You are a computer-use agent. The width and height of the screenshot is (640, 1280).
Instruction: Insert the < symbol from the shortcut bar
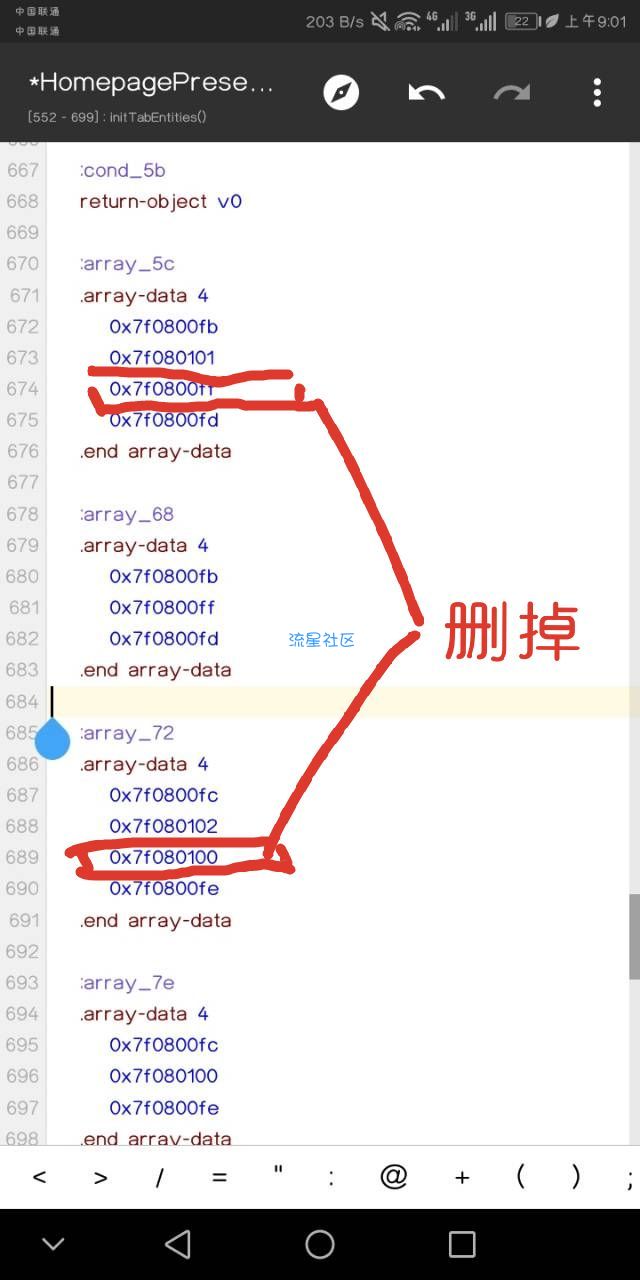(39, 1178)
